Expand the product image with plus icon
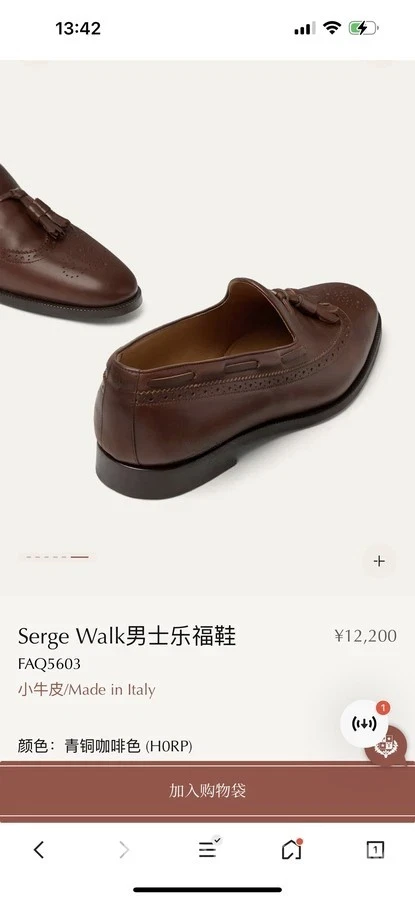 [x=379, y=561]
